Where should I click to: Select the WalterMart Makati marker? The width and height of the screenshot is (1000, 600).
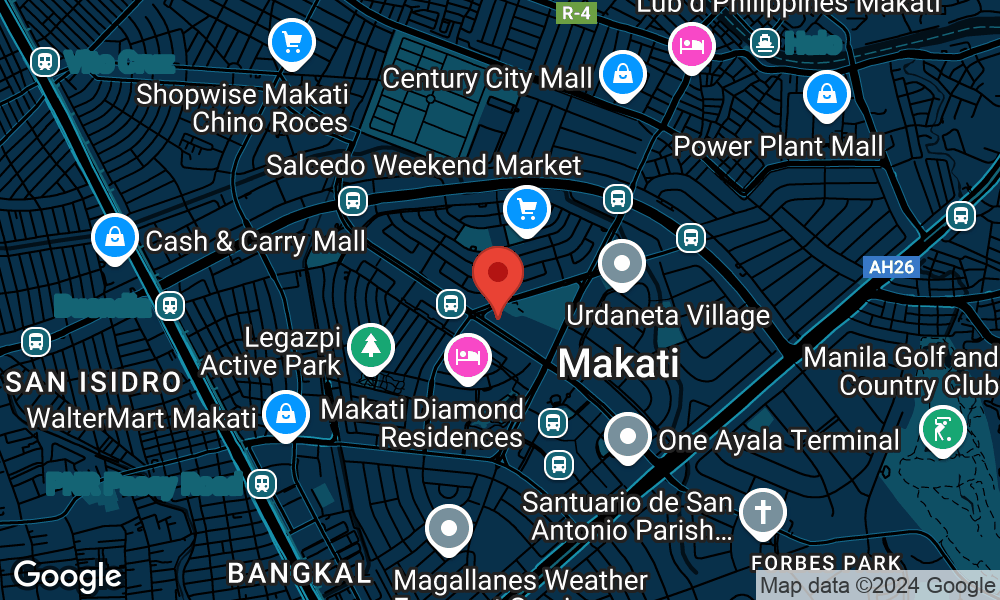tap(286, 413)
